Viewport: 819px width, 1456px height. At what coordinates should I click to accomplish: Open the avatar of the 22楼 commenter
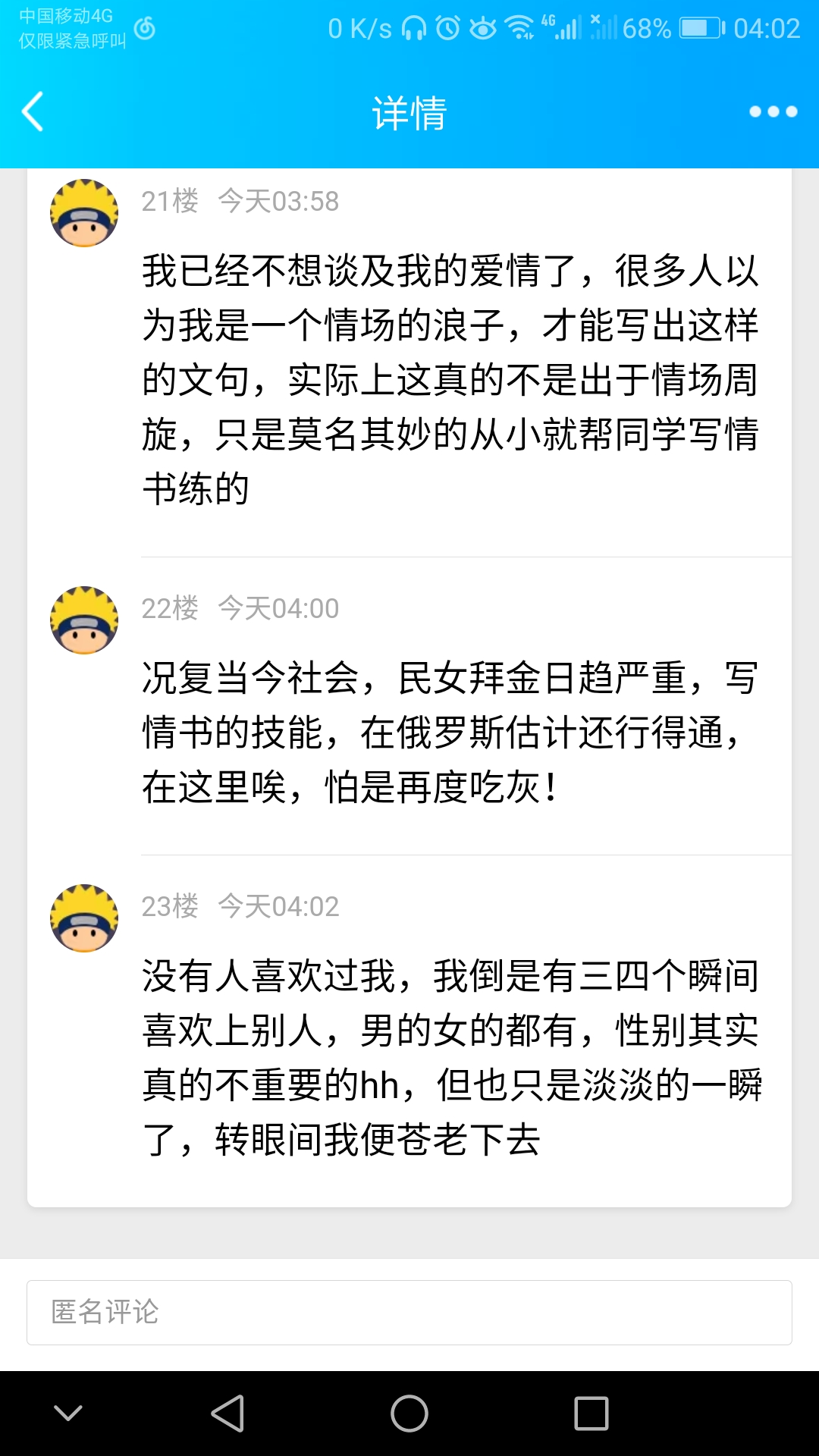point(84,620)
